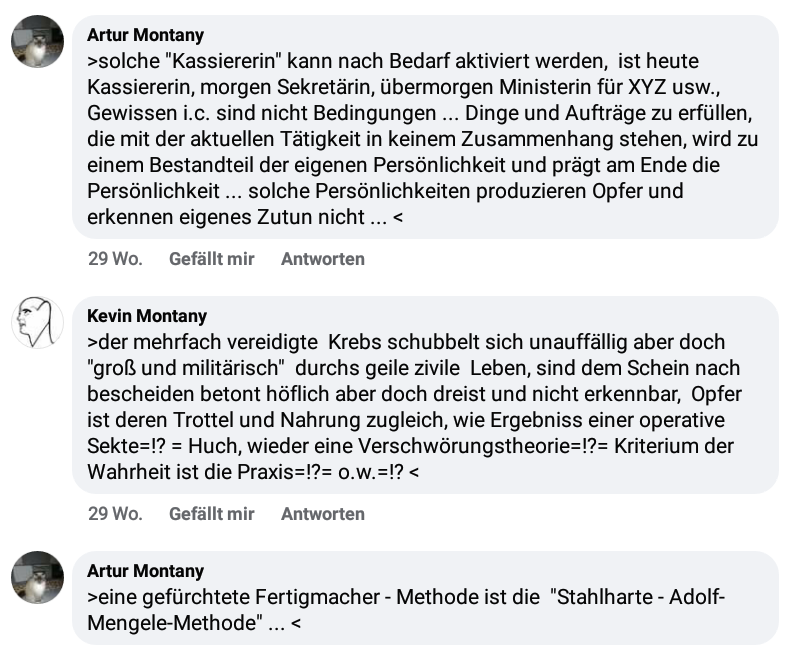Like Kevin Montany's comment
Image resolution: width=795 pixels, height=649 pixels.
(x=211, y=514)
